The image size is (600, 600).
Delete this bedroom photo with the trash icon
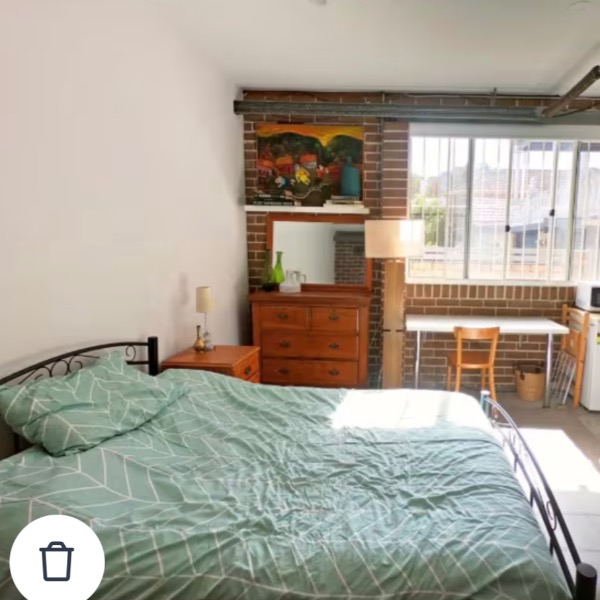(x=57, y=561)
